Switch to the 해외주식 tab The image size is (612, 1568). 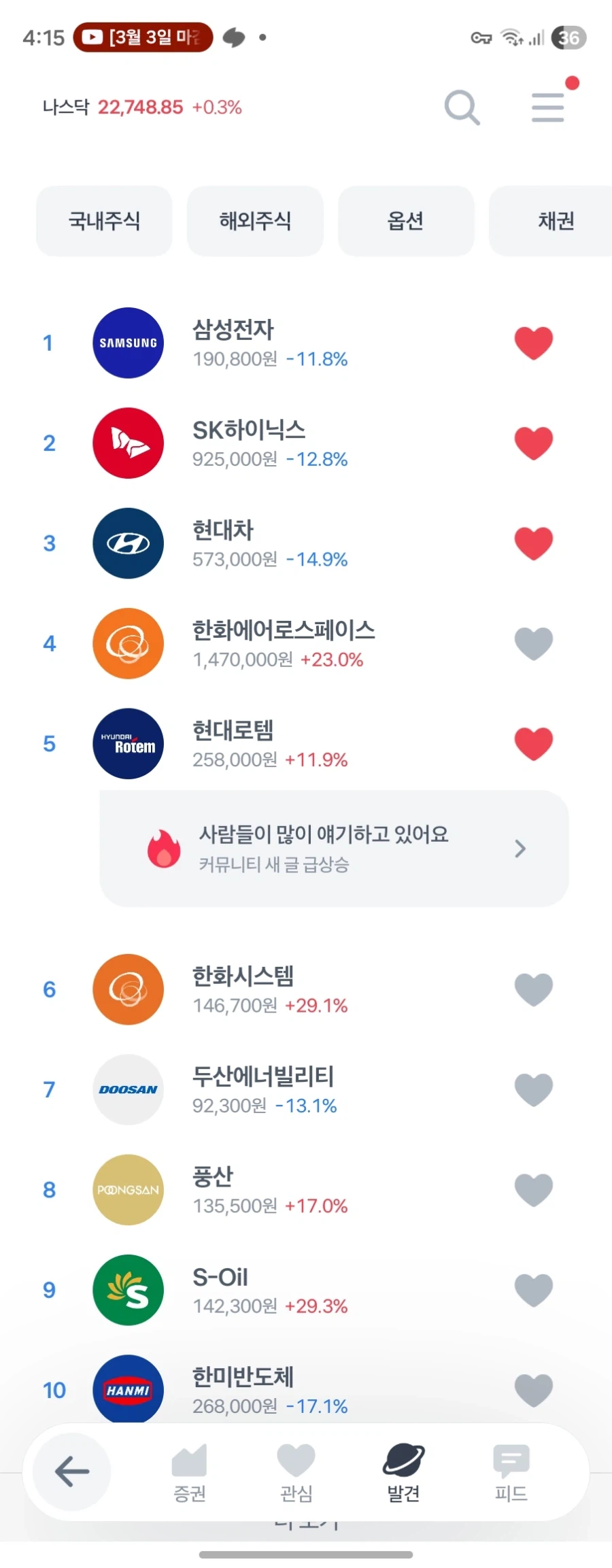[255, 221]
